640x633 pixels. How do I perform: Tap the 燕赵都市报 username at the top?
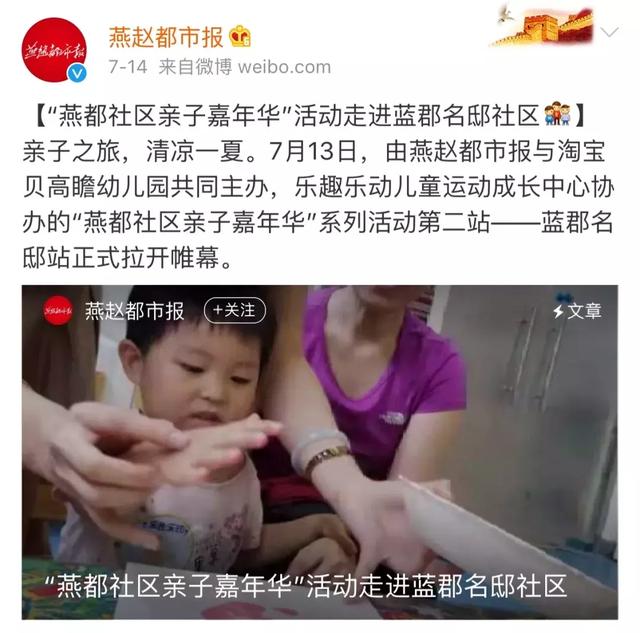point(166,35)
